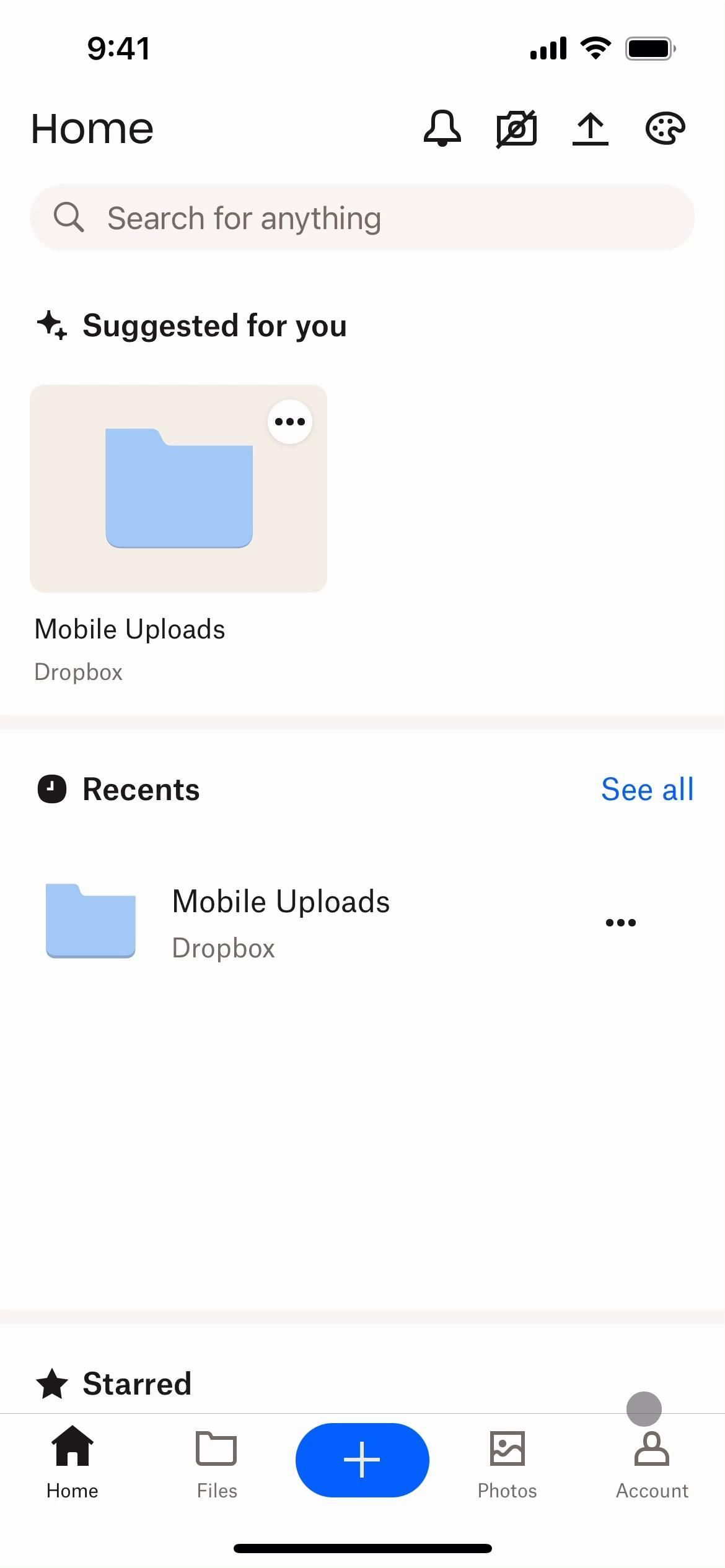
Task: Tap the upload arrow icon
Action: tap(591, 129)
